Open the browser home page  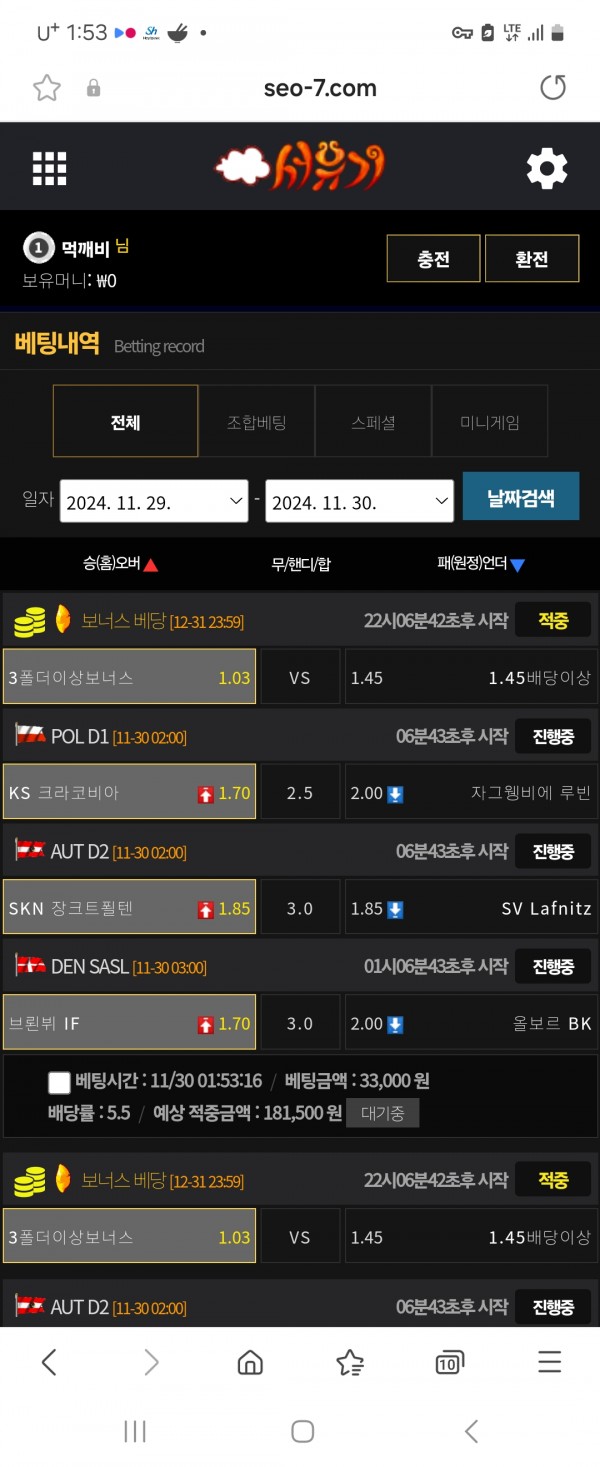coord(250,1362)
